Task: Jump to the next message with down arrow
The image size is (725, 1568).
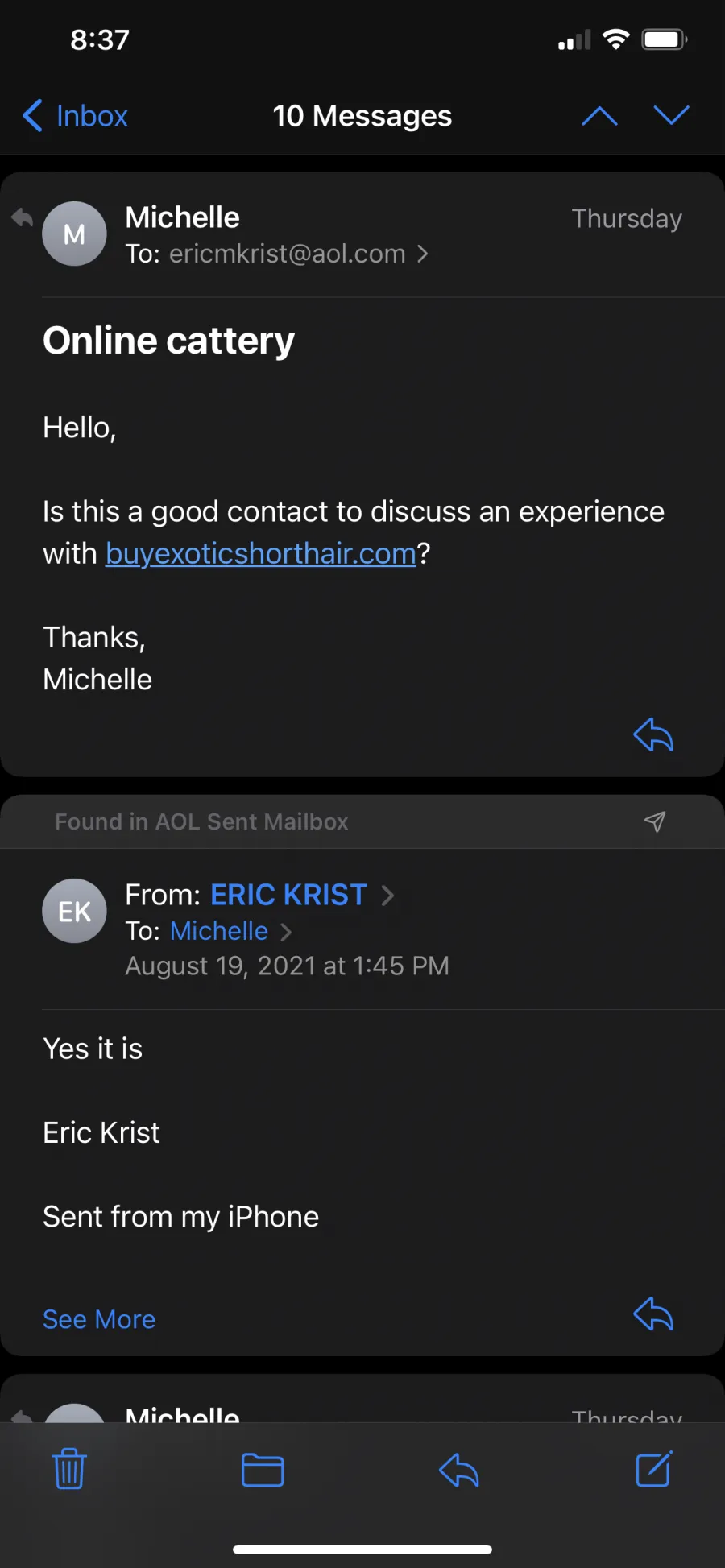Action: click(x=671, y=116)
